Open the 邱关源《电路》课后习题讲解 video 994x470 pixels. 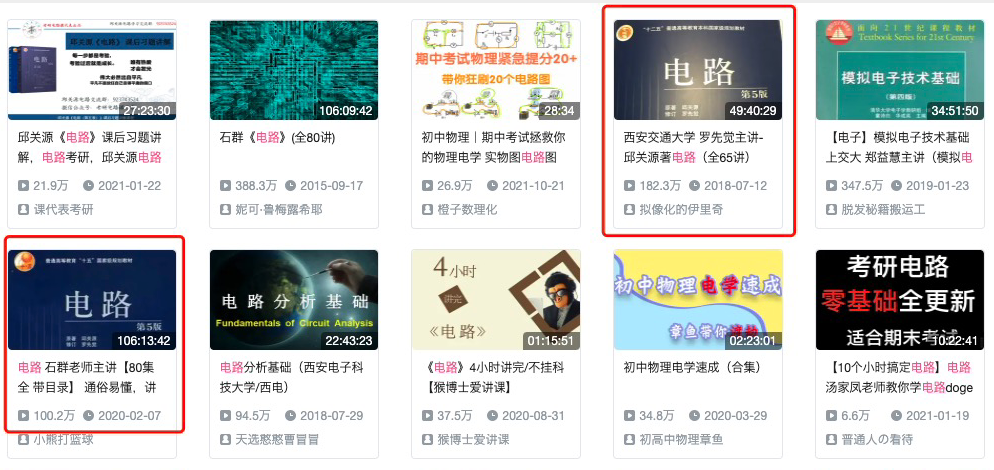[x=92, y=70]
